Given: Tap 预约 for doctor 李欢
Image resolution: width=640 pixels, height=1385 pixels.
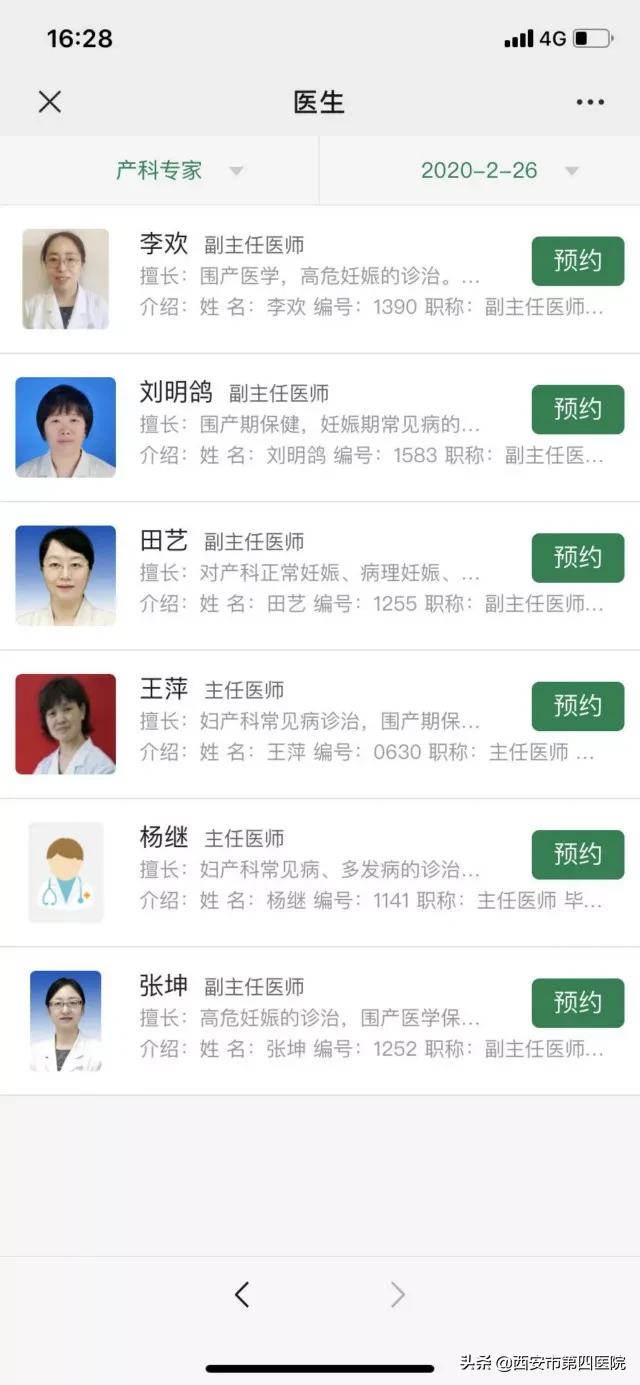Looking at the screenshot, I should tap(577, 261).
